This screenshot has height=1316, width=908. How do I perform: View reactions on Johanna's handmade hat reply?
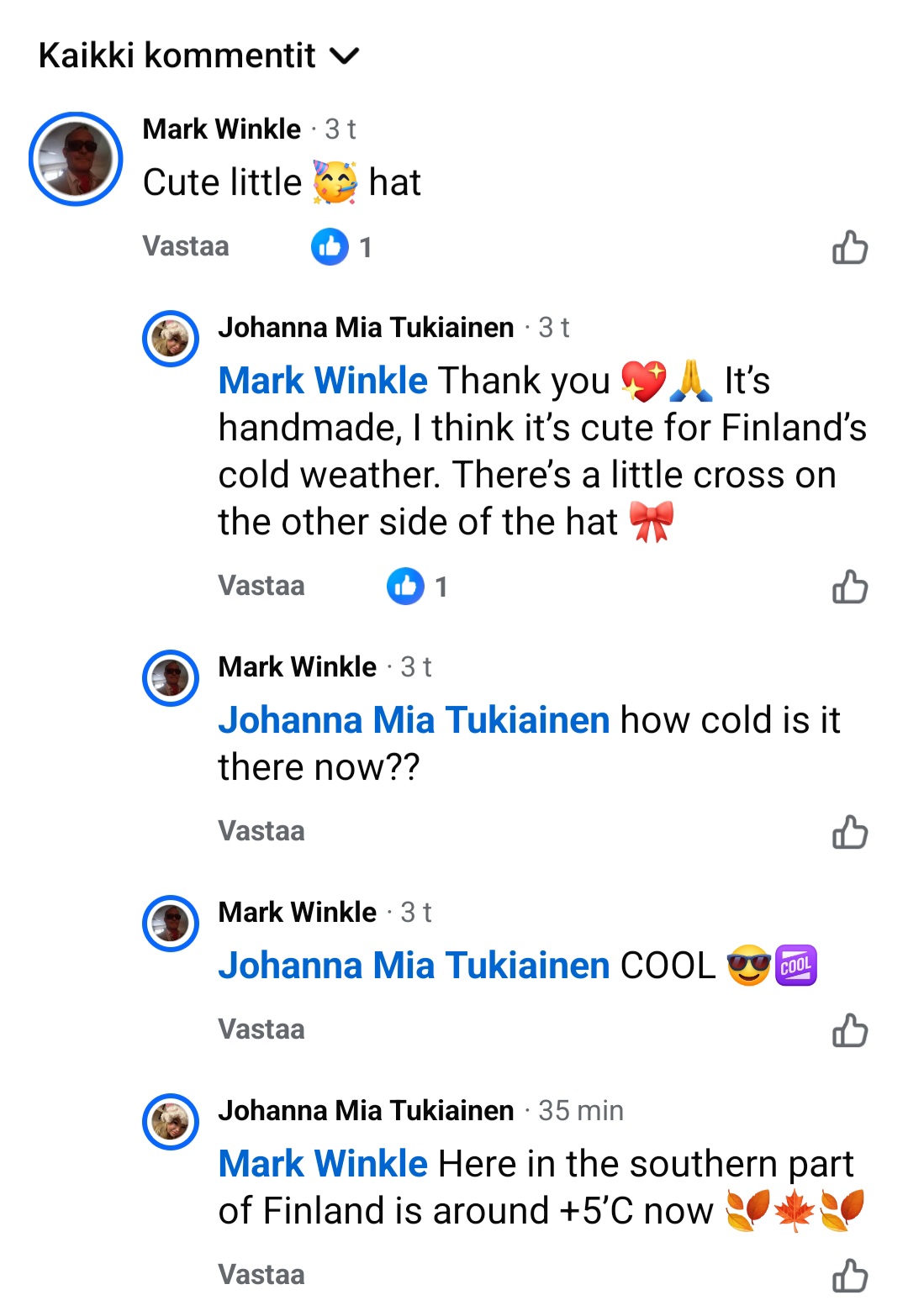pos(416,587)
